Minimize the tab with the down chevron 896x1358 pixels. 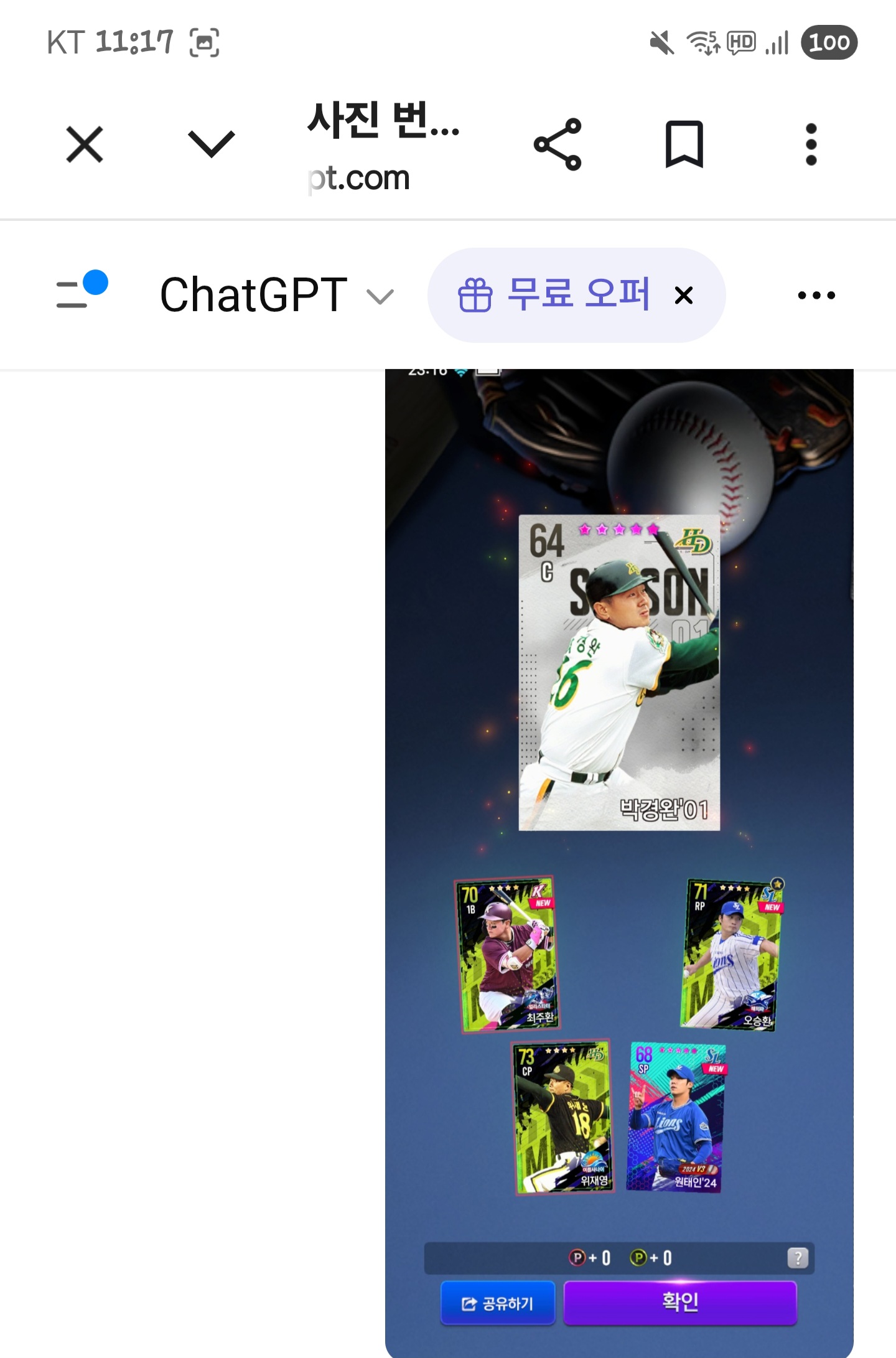coord(212,144)
